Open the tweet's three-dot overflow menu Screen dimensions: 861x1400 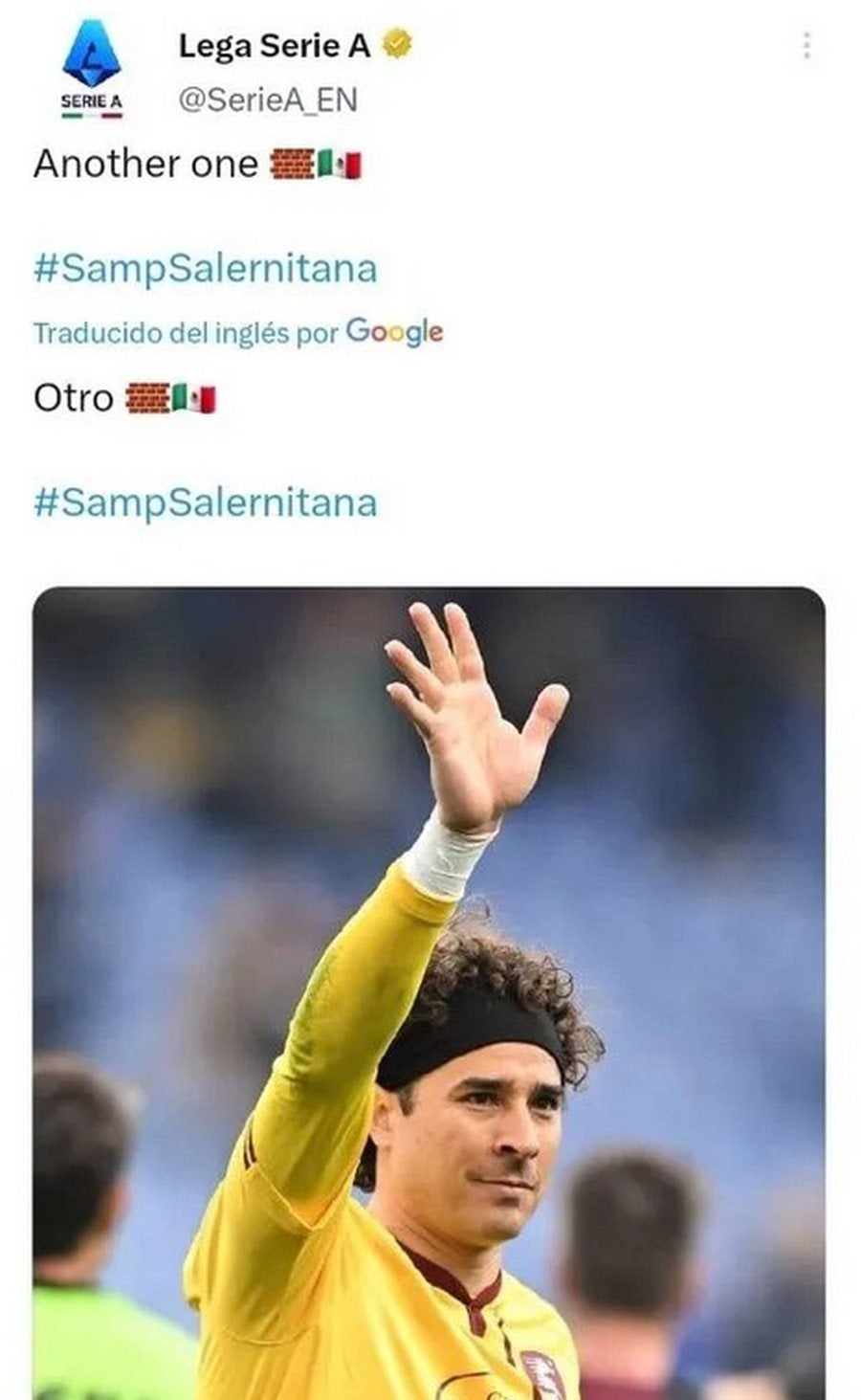[x=807, y=45]
